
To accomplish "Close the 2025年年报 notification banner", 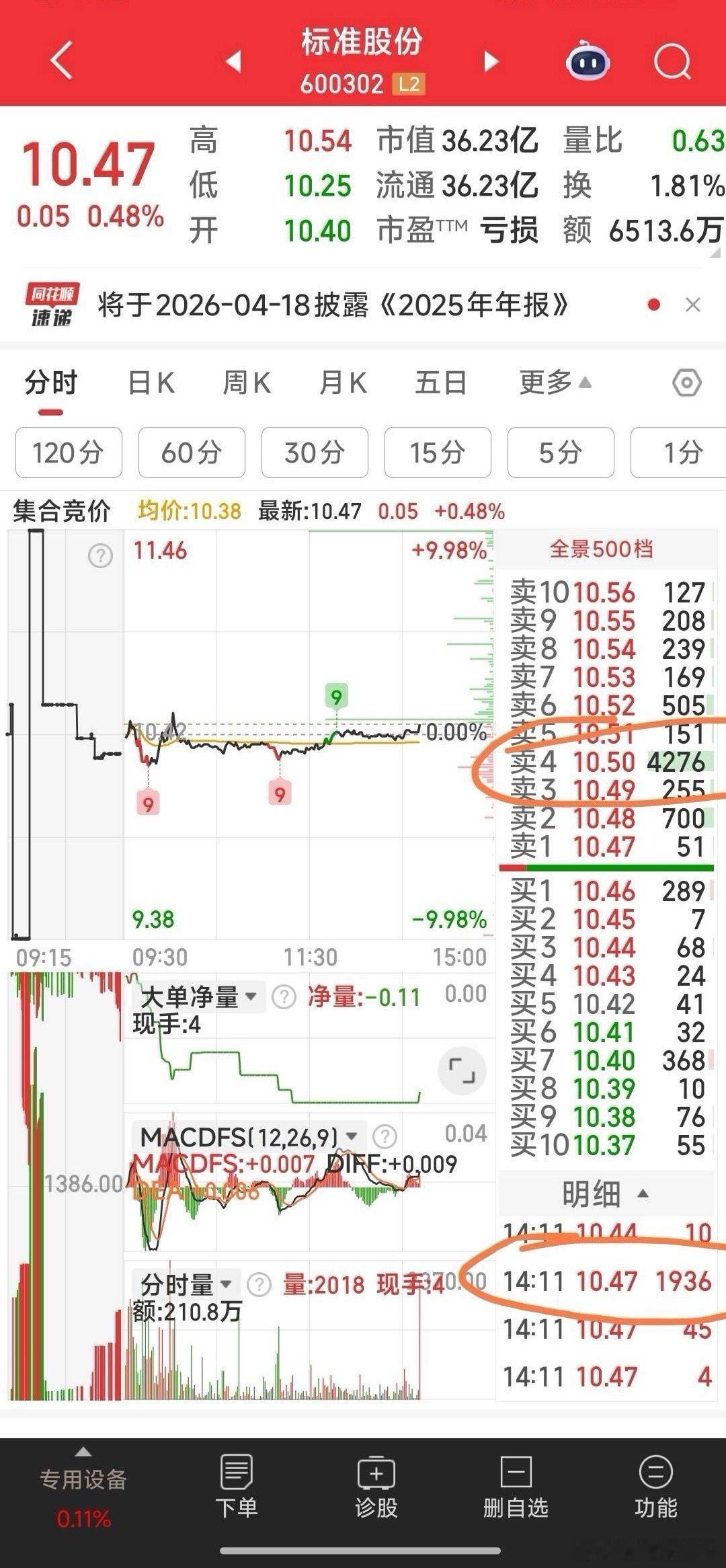I will point(693,306).
